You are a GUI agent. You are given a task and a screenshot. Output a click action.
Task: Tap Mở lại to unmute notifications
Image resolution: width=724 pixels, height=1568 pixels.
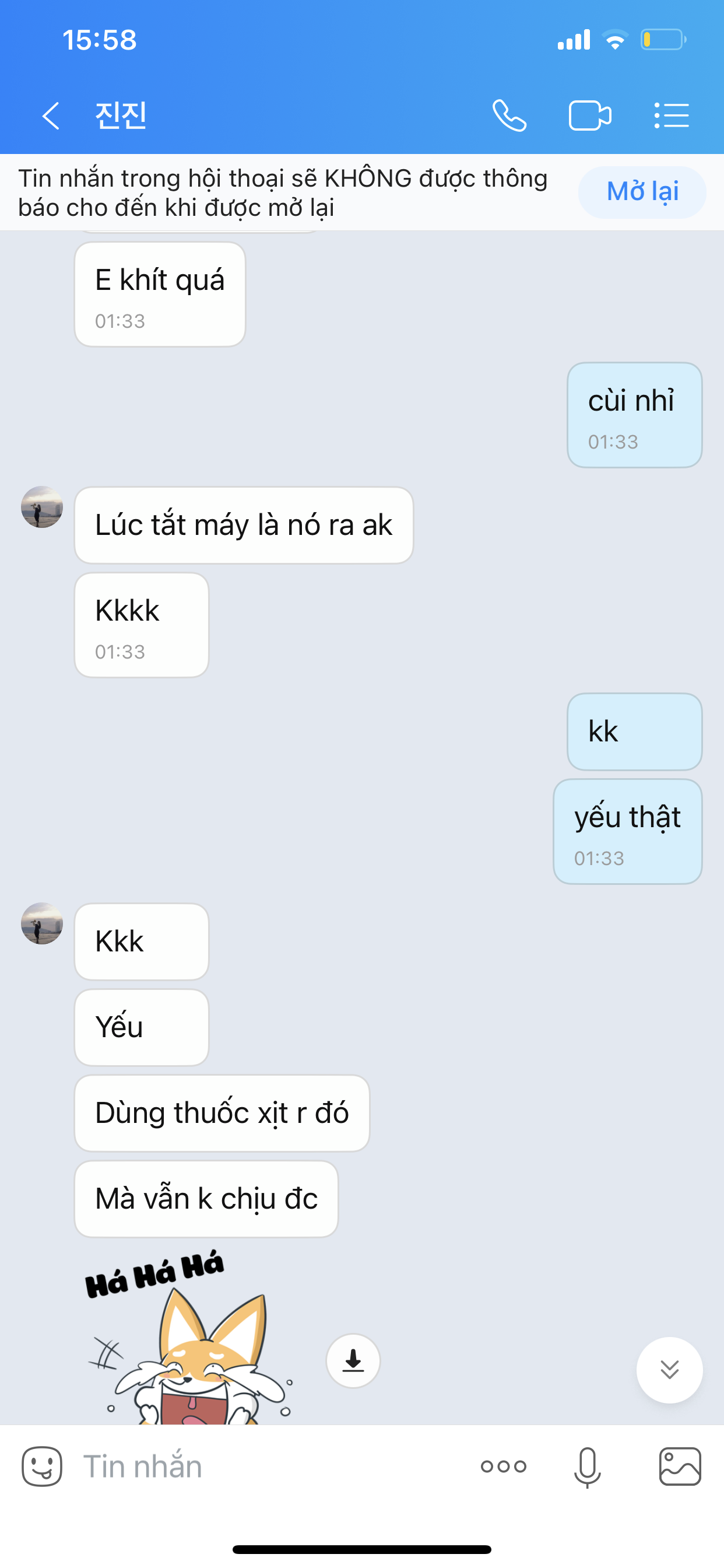tap(642, 192)
